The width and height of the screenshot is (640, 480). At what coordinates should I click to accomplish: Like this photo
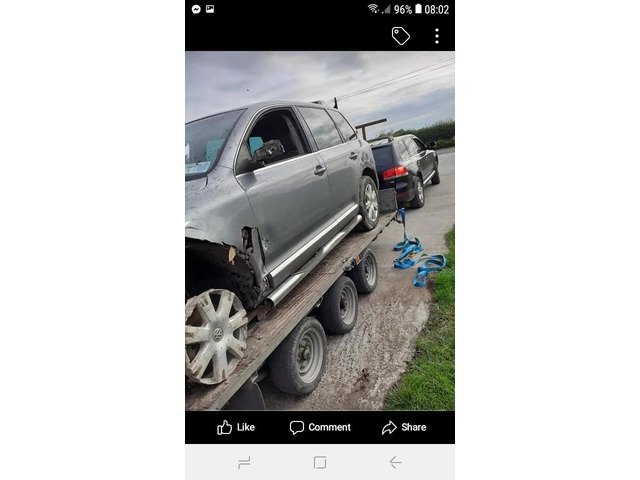coord(236,427)
